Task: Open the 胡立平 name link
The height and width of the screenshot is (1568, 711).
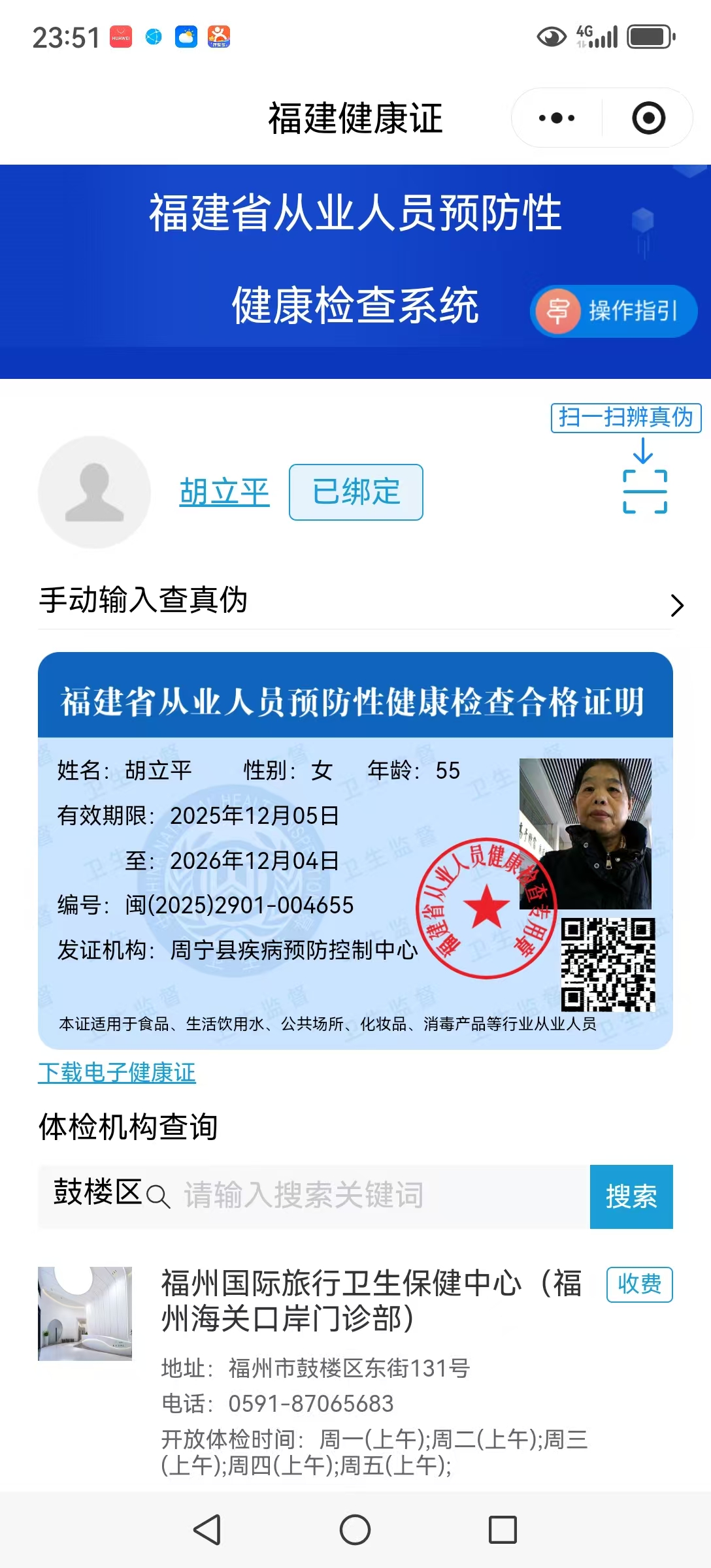Action: click(x=224, y=492)
